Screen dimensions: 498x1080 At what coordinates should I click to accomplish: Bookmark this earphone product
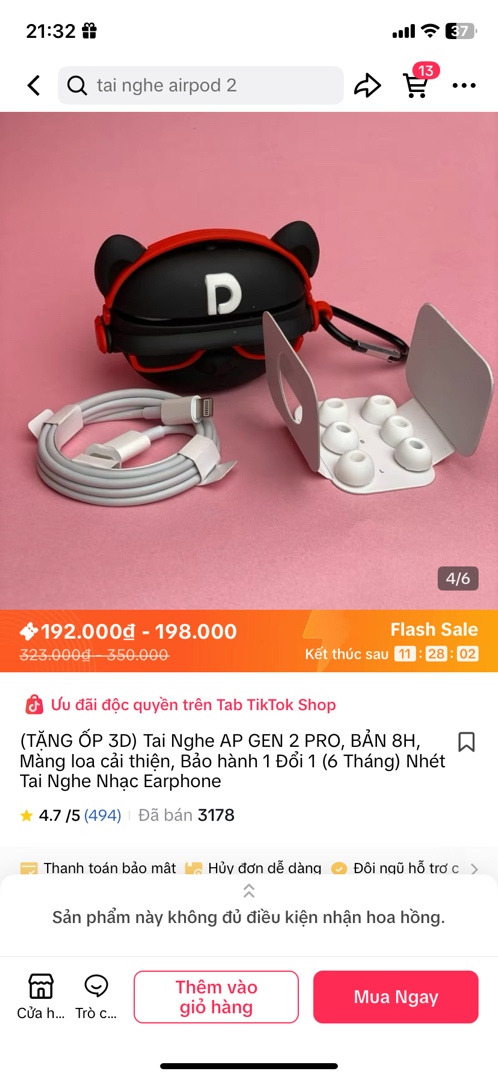[x=466, y=742]
